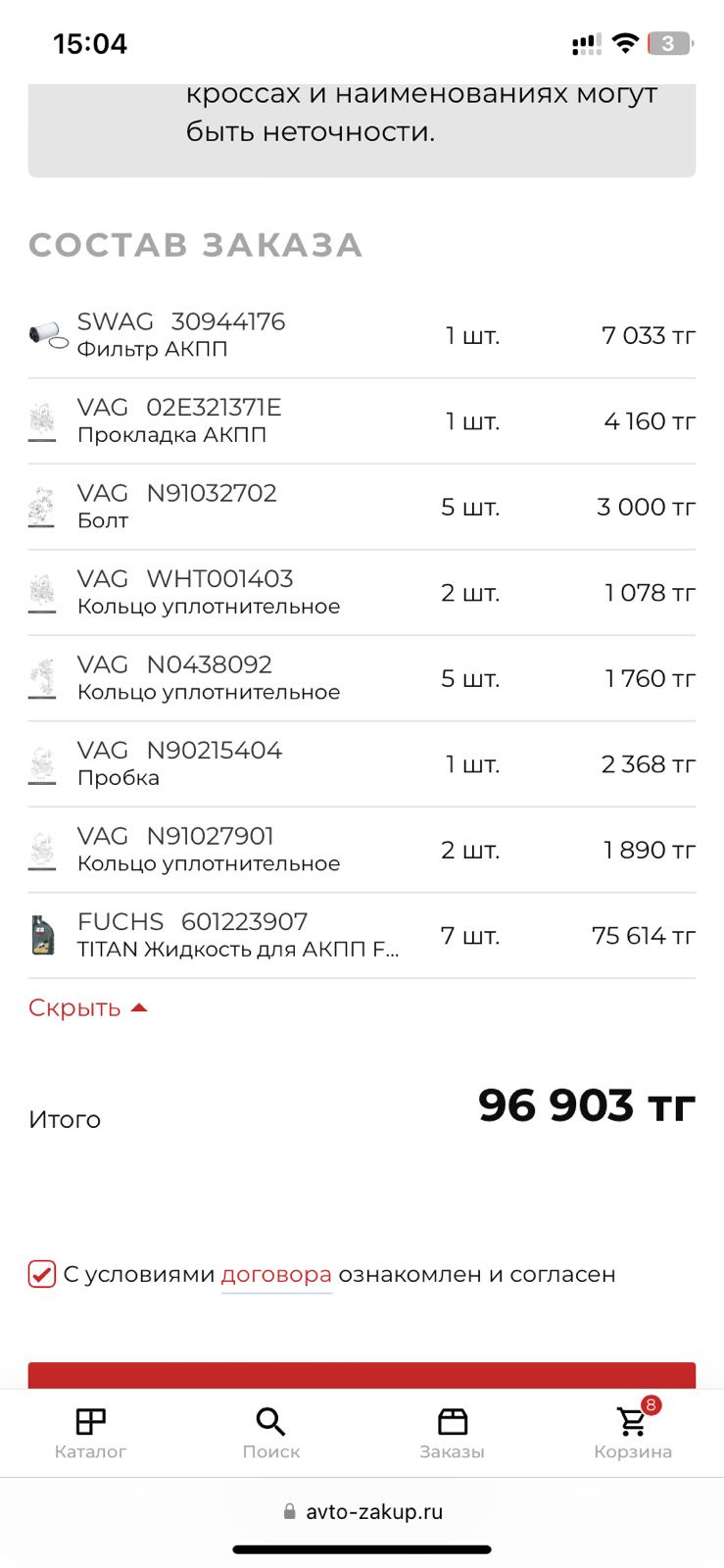Collapse order list via Скрыть arrow
Screen dimensions: 724x1568
[137, 1005]
